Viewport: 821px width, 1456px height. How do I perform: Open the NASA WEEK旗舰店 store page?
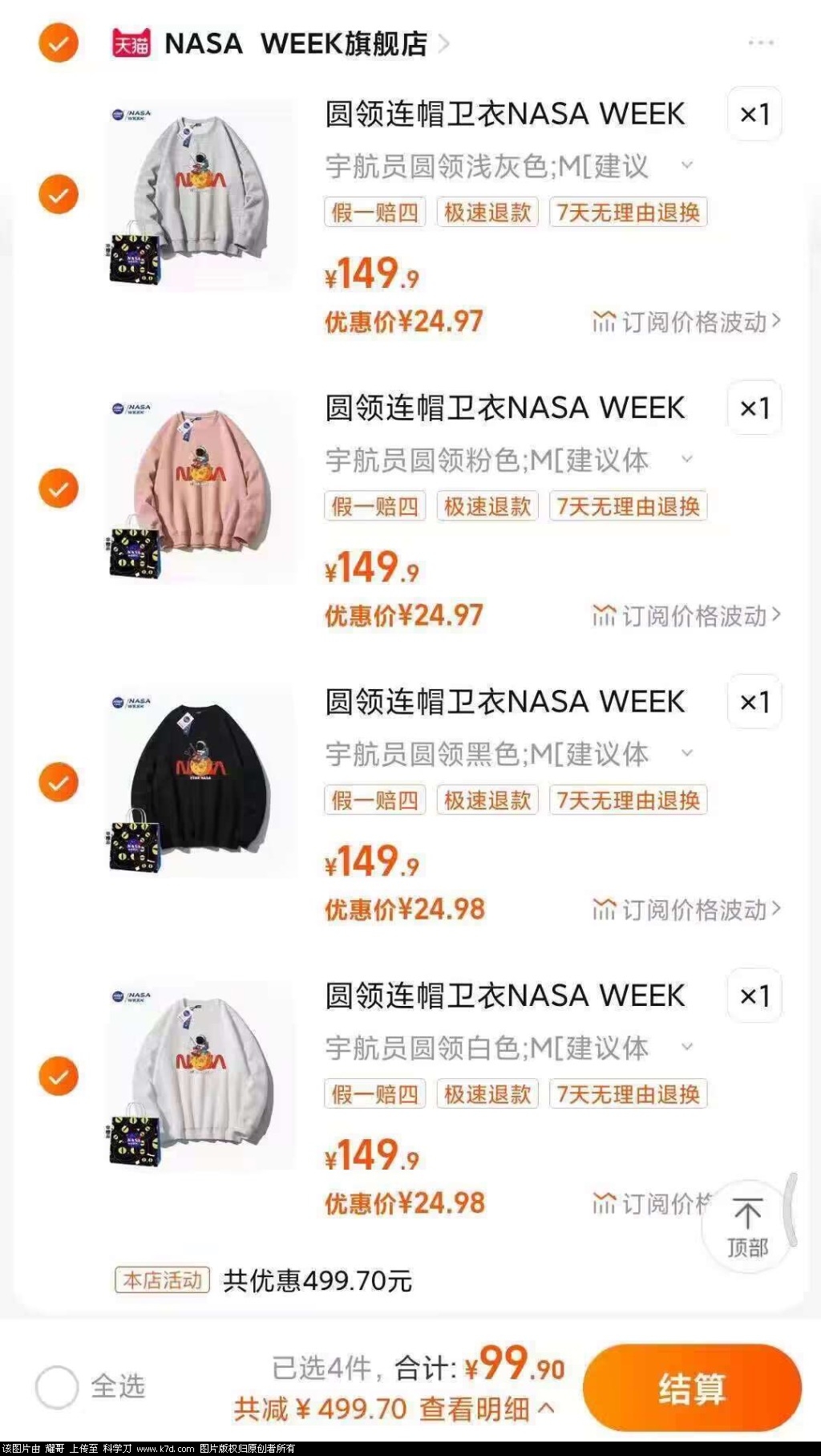pos(296,43)
